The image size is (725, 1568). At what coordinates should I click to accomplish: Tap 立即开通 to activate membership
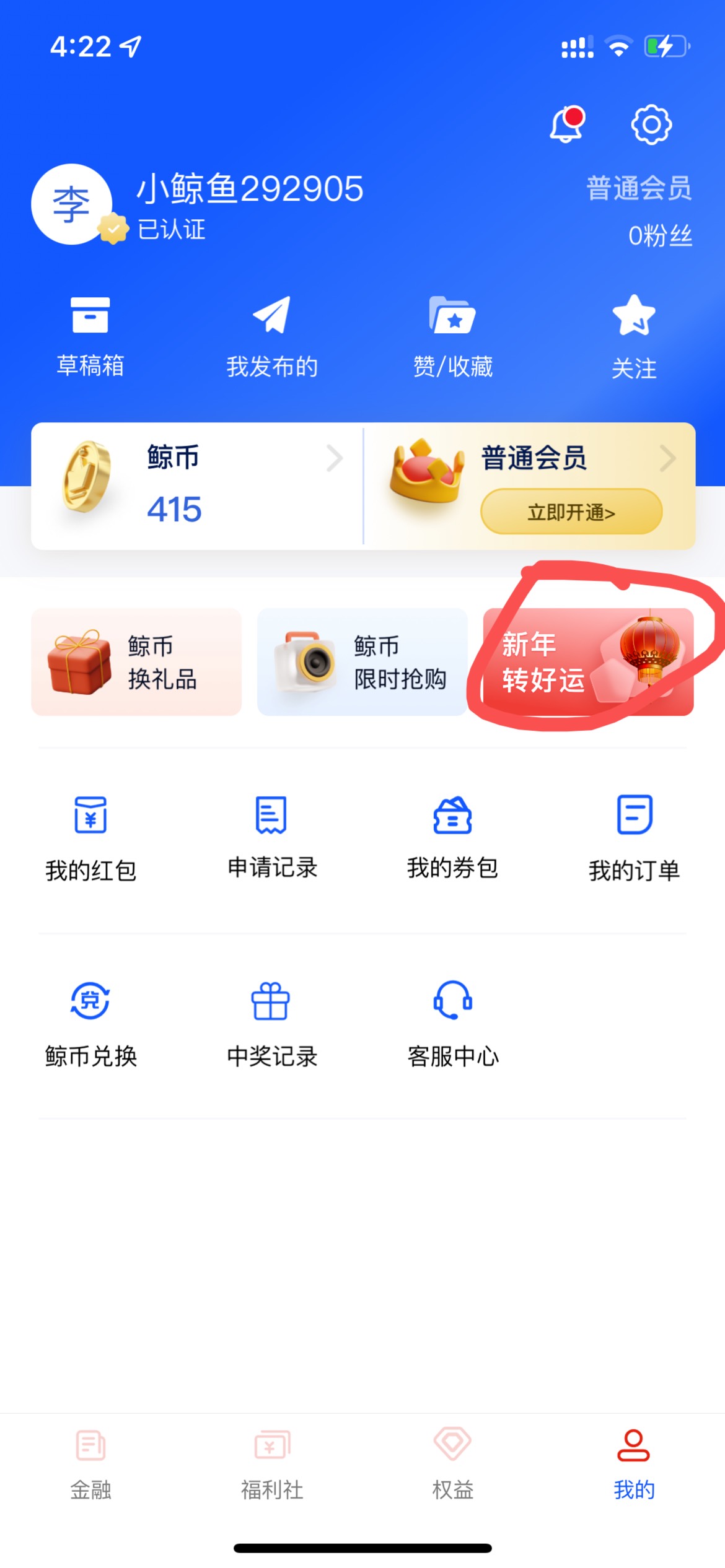click(571, 512)
